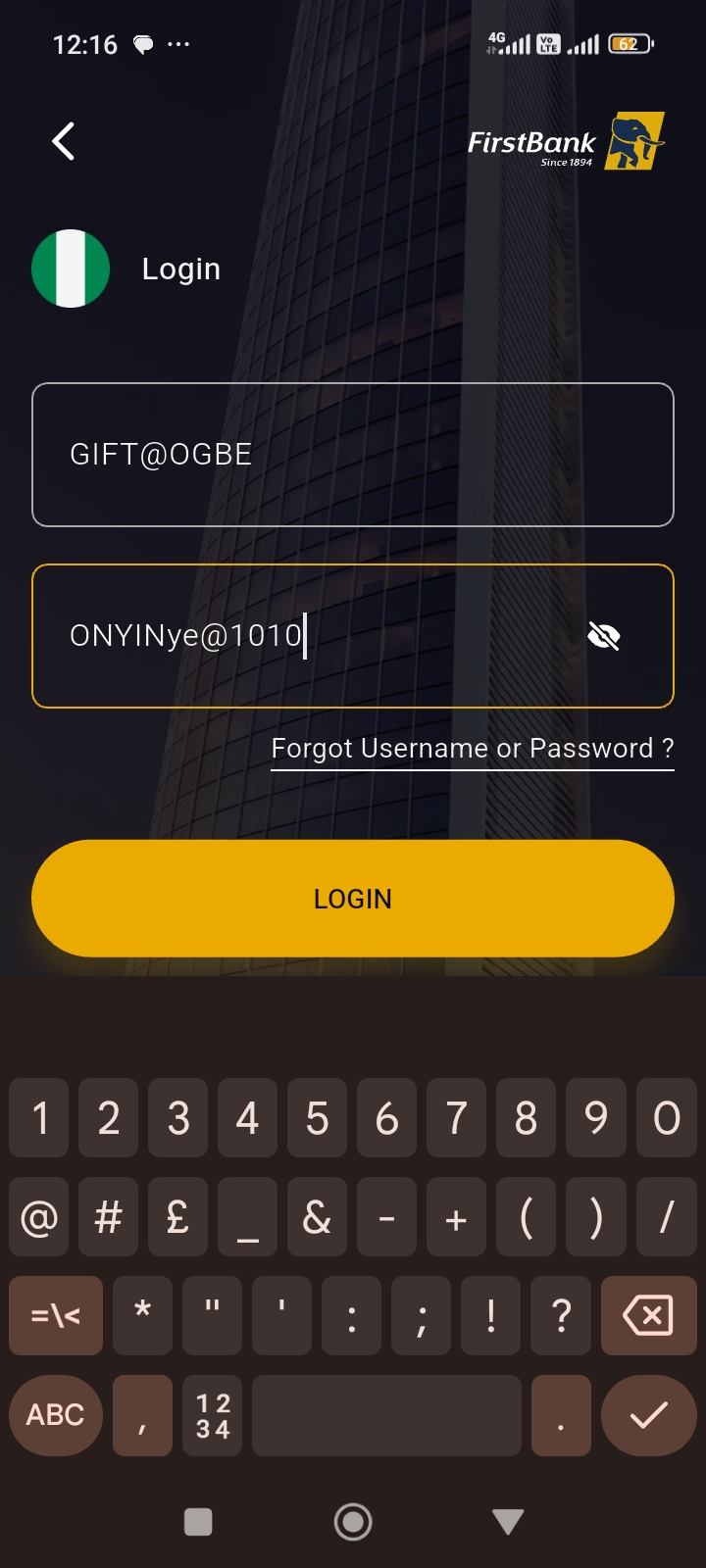Focus the username field showing GIFT@OGBE
The image size is (706, 1568).
[x=353, y=455]
